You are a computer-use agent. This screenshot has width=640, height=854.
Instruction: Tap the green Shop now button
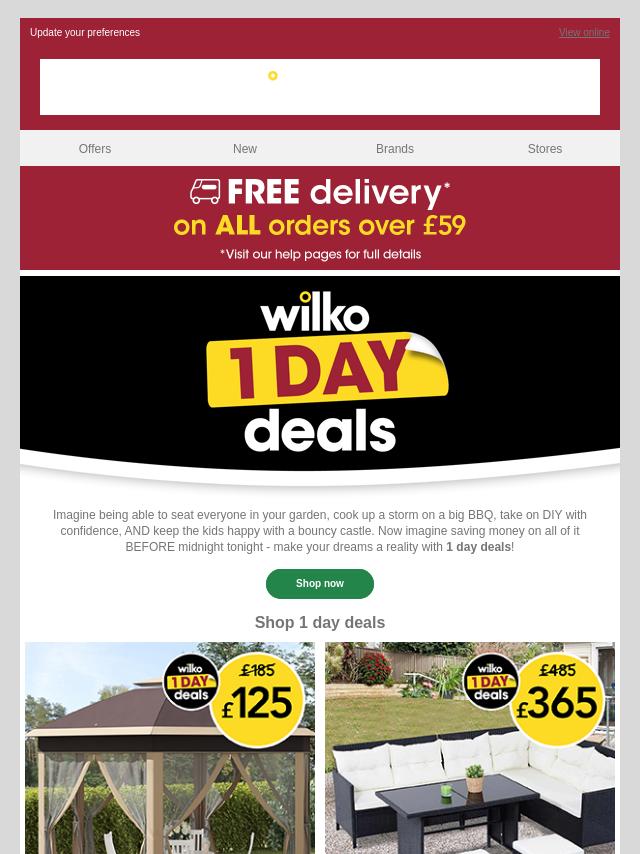(320, 584)
